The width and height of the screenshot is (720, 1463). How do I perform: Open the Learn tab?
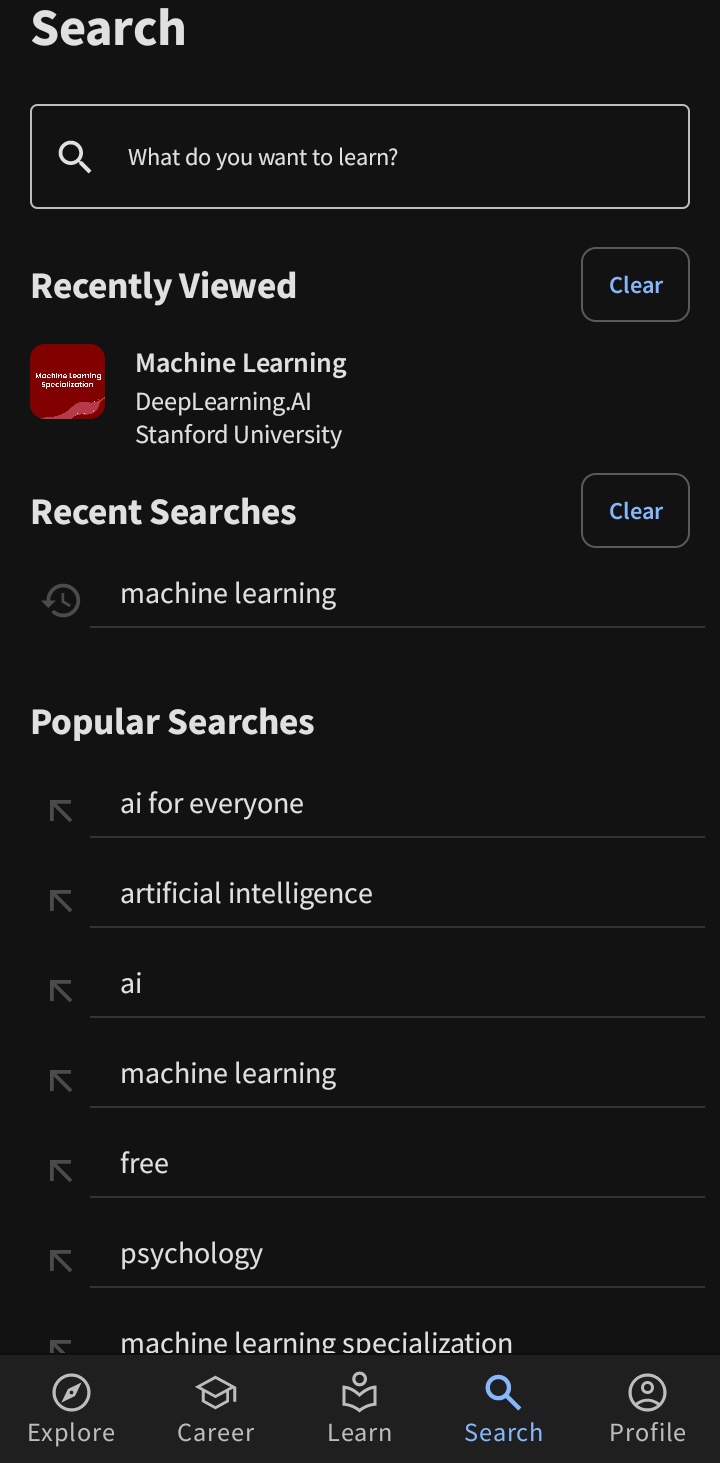(360, 1409)
